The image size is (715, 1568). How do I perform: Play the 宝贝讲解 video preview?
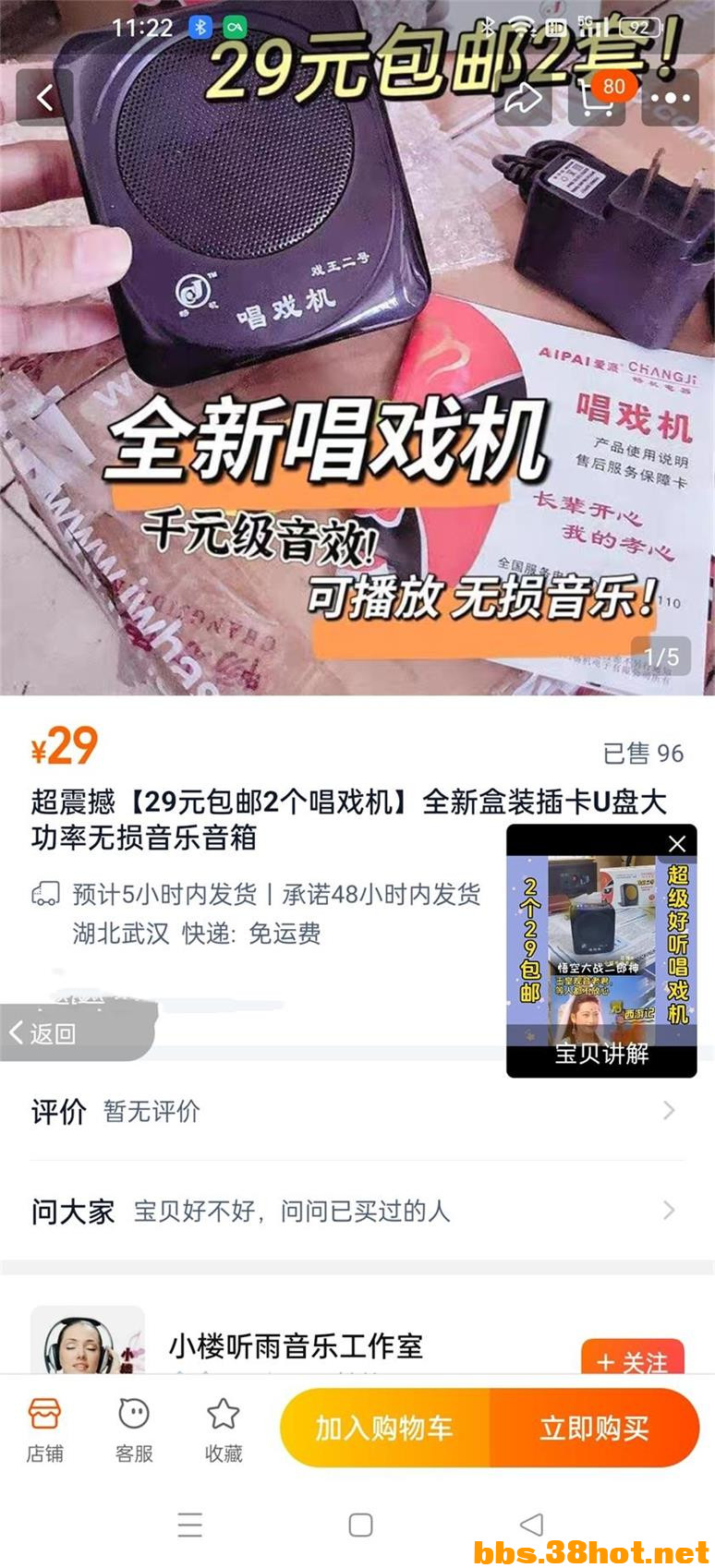[600, 951]
